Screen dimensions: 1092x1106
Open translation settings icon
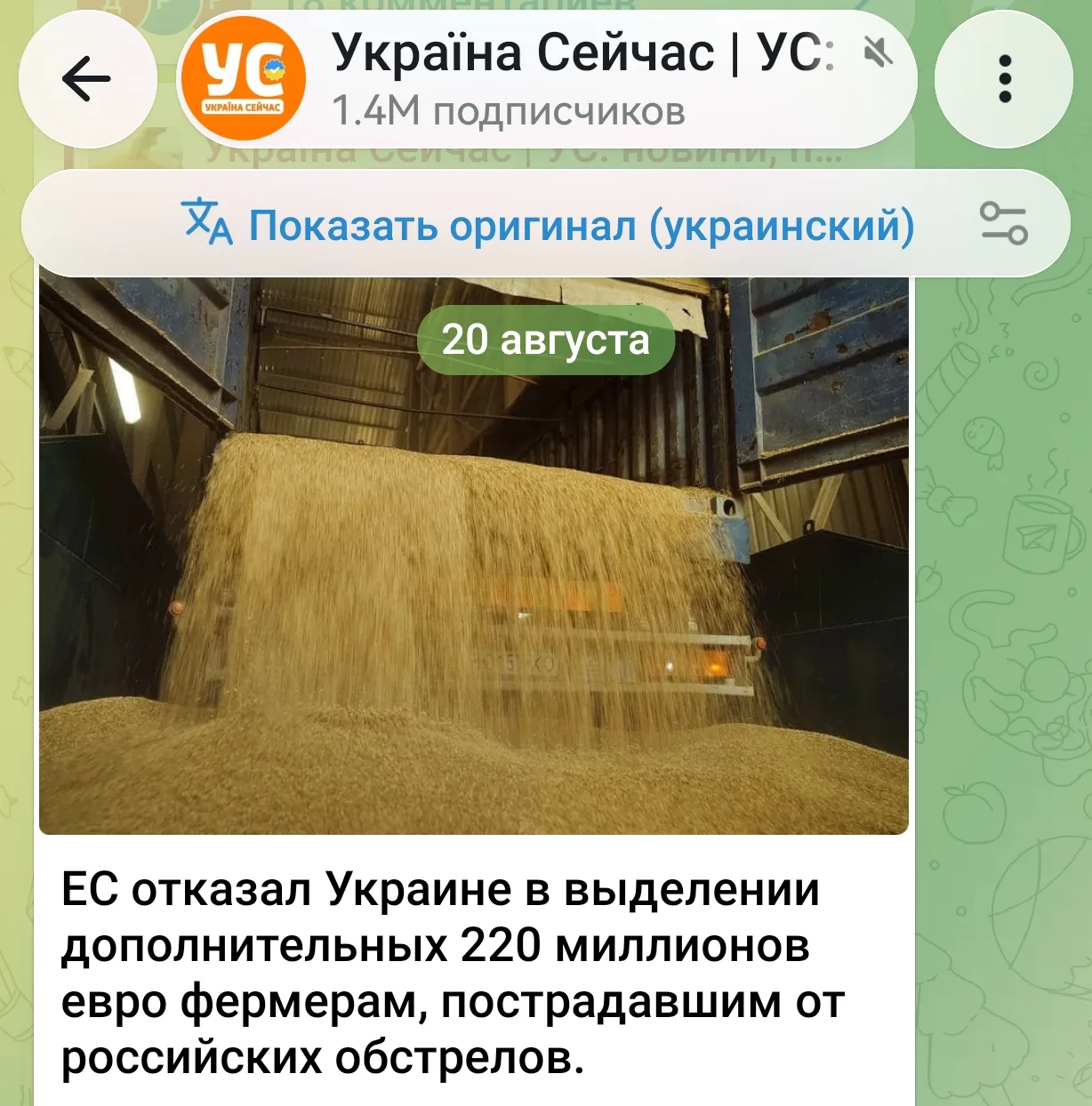point(1003,223)
